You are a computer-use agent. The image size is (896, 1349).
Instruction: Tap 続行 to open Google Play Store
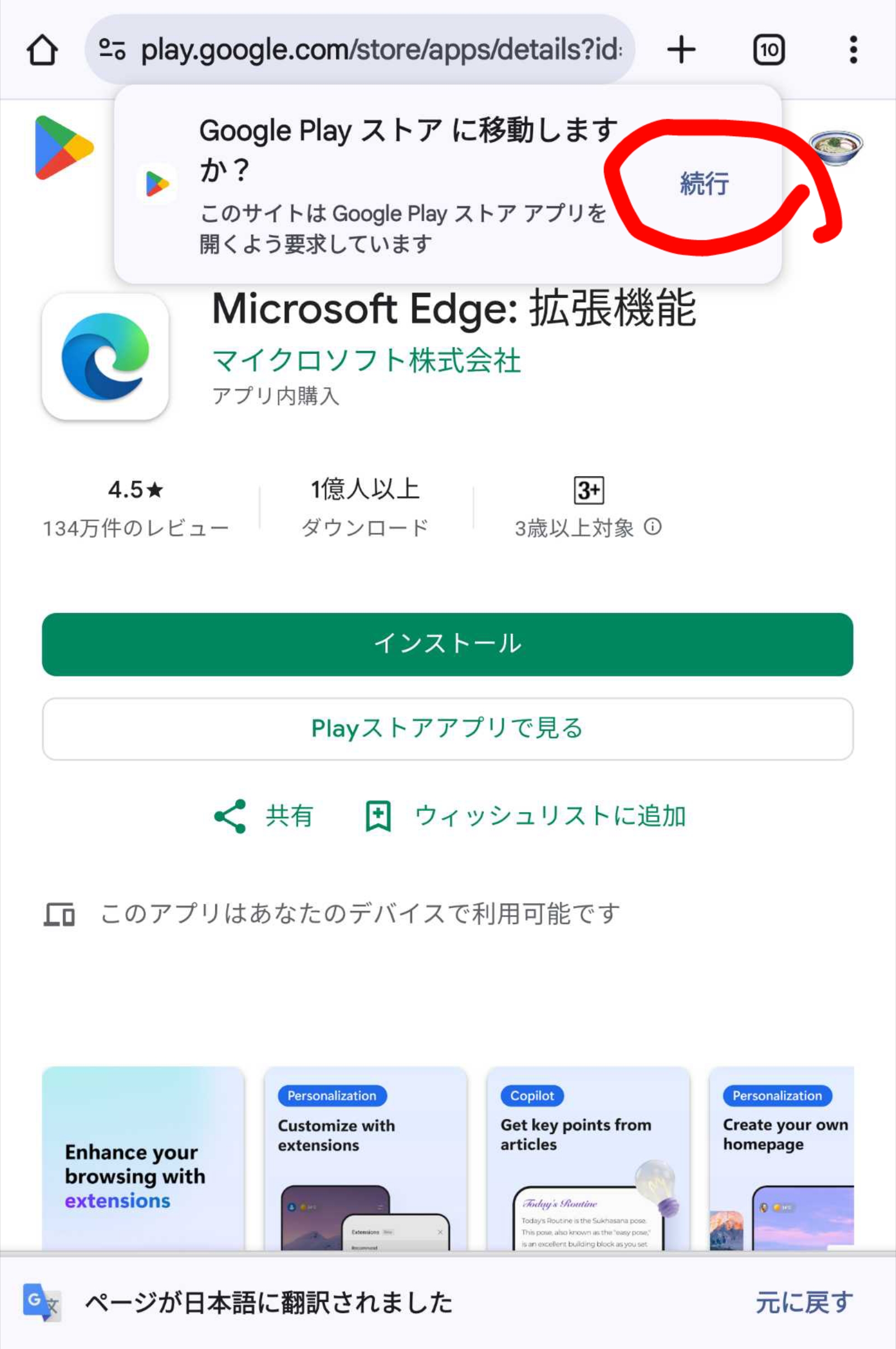[703, 184]
